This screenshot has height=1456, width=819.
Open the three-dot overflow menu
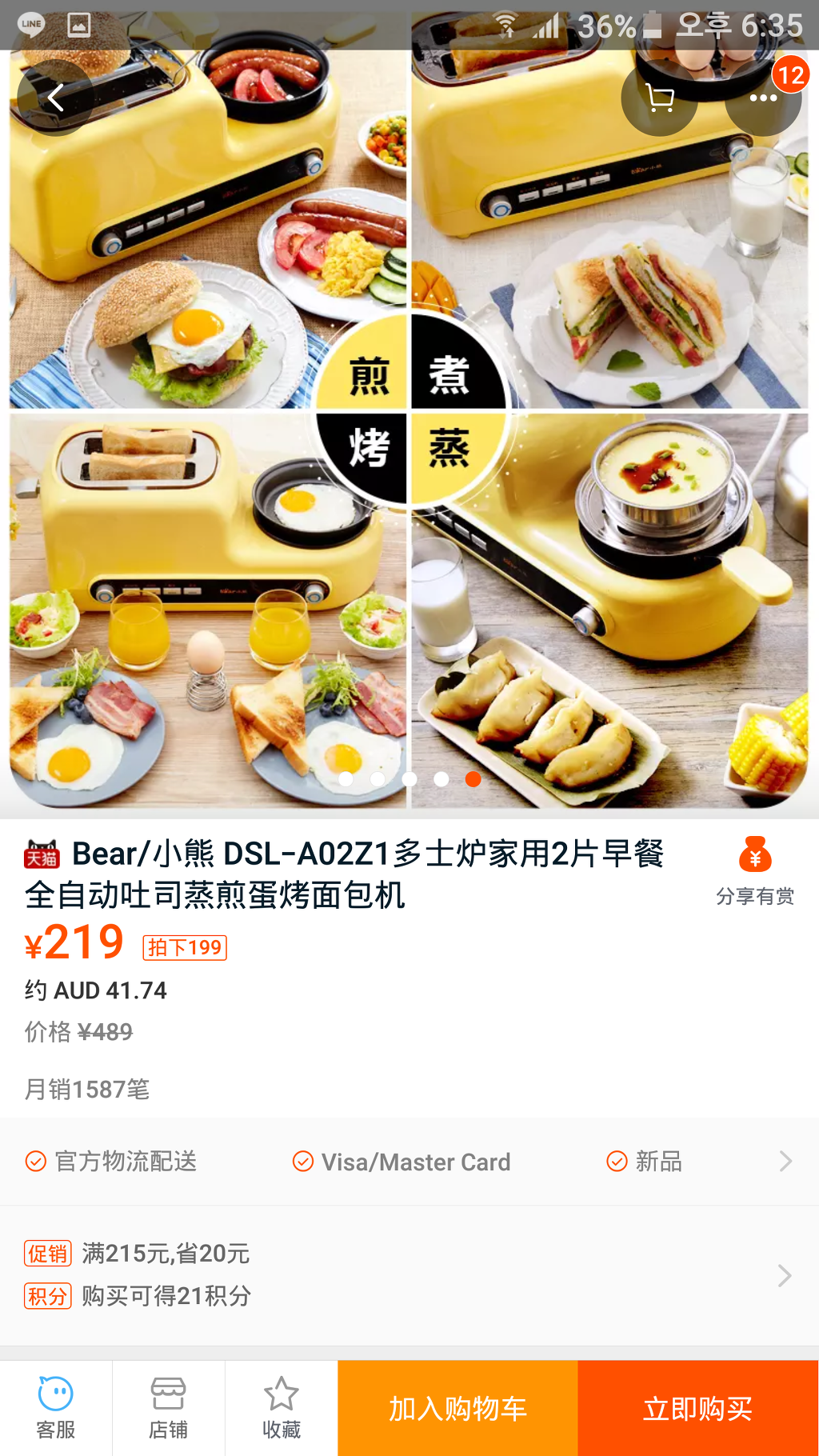click(x=763, y=98)
